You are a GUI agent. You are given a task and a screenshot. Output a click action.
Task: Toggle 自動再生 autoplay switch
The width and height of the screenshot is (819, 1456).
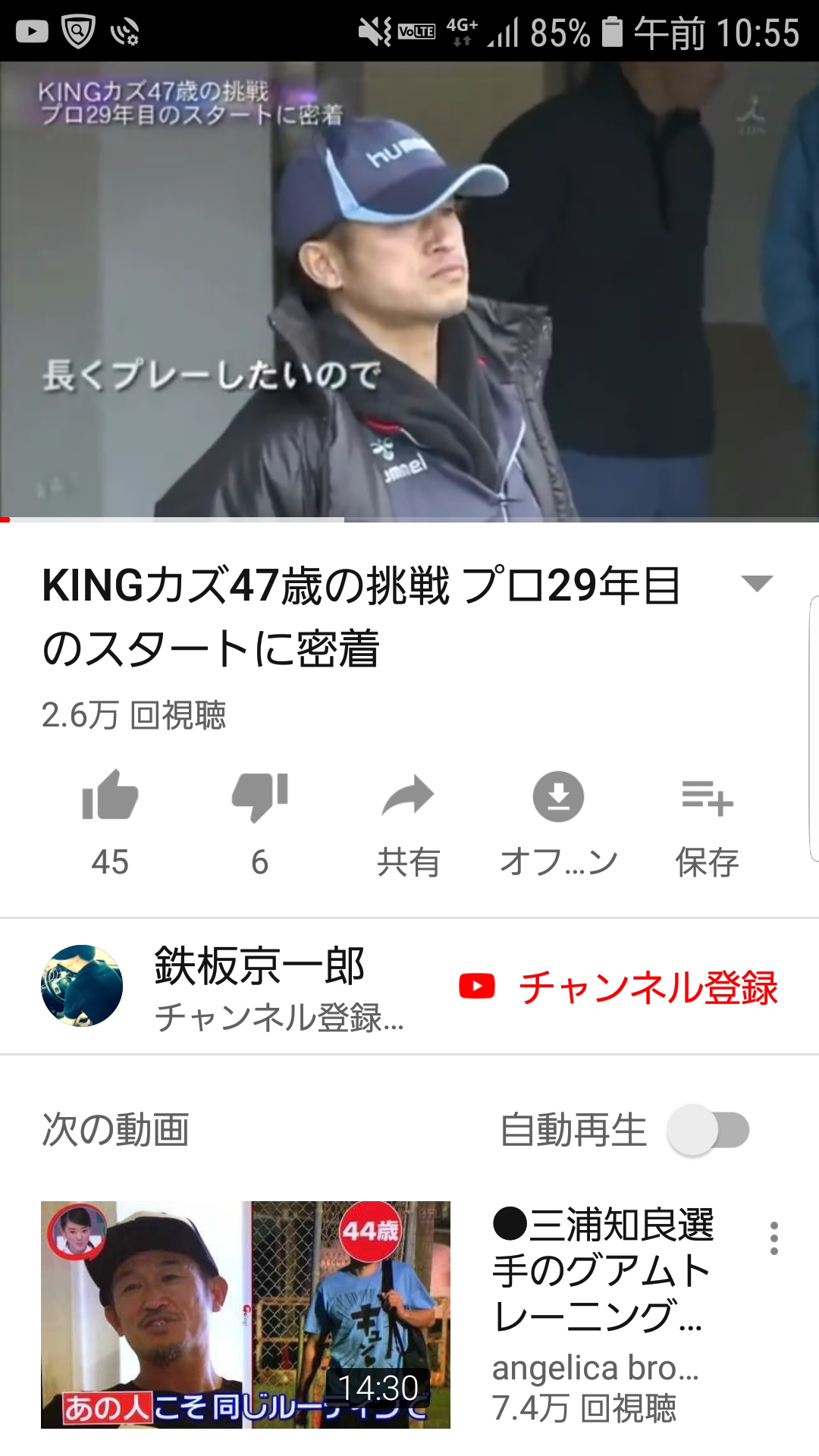pos(708,1130)
